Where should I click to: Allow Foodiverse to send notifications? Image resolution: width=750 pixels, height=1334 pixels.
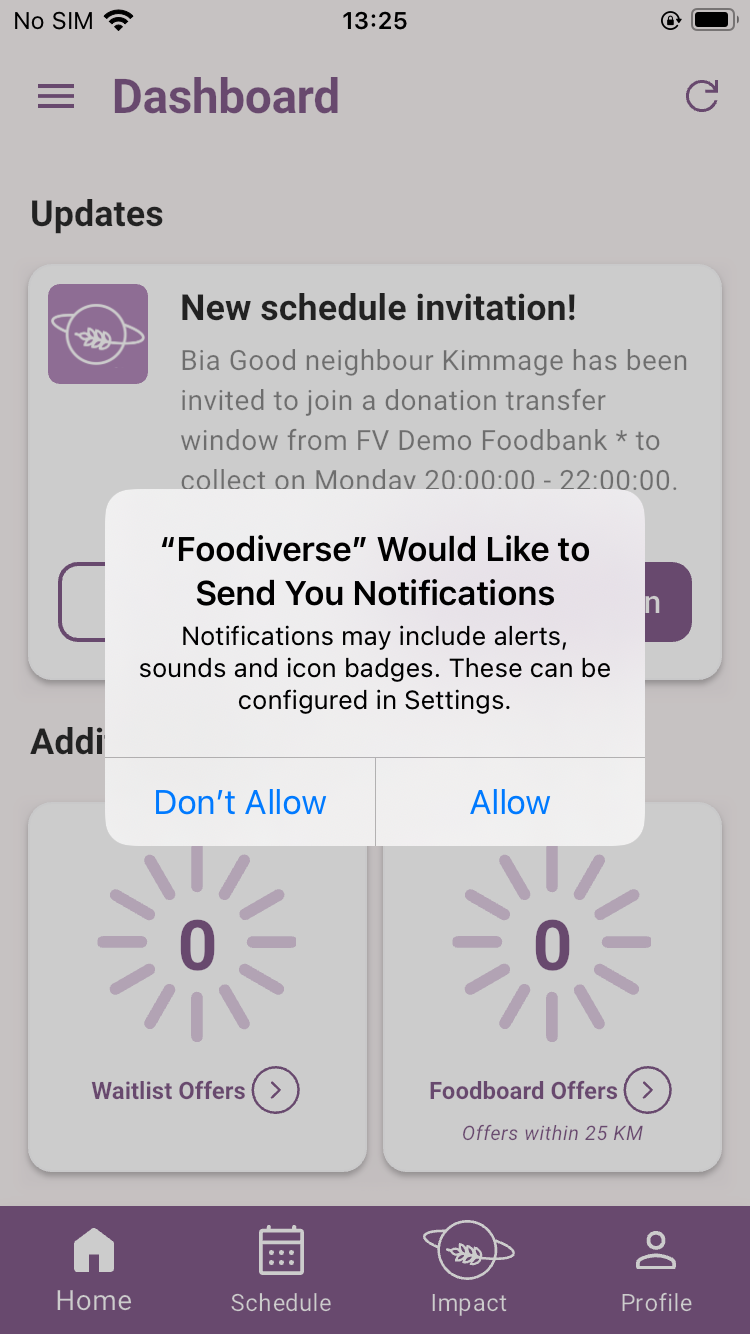pyautogui.click(x=510, y=802)
